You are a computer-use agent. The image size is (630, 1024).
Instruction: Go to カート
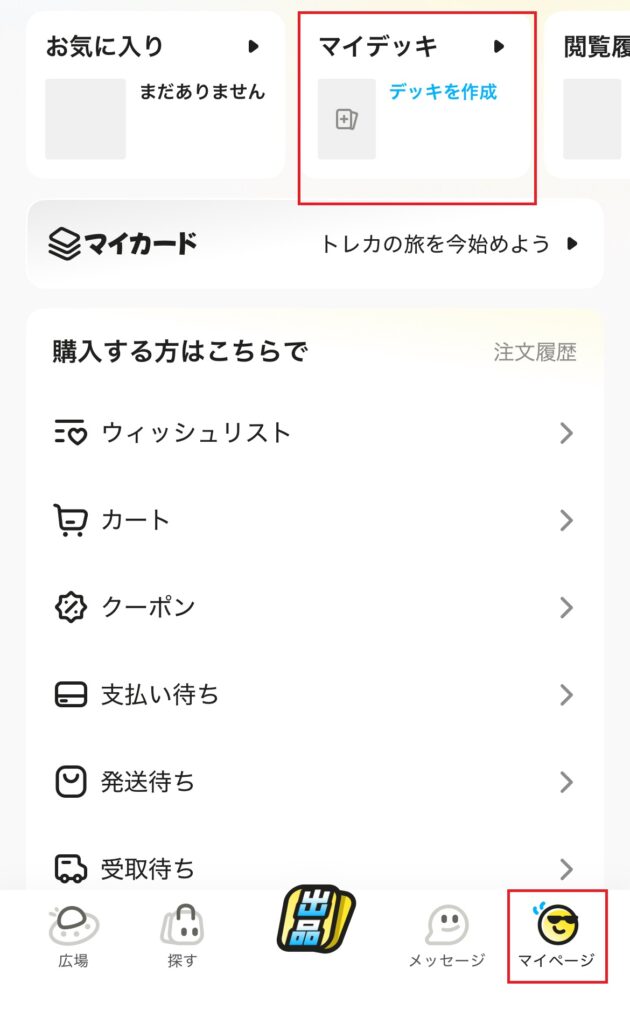pos(314,520)
